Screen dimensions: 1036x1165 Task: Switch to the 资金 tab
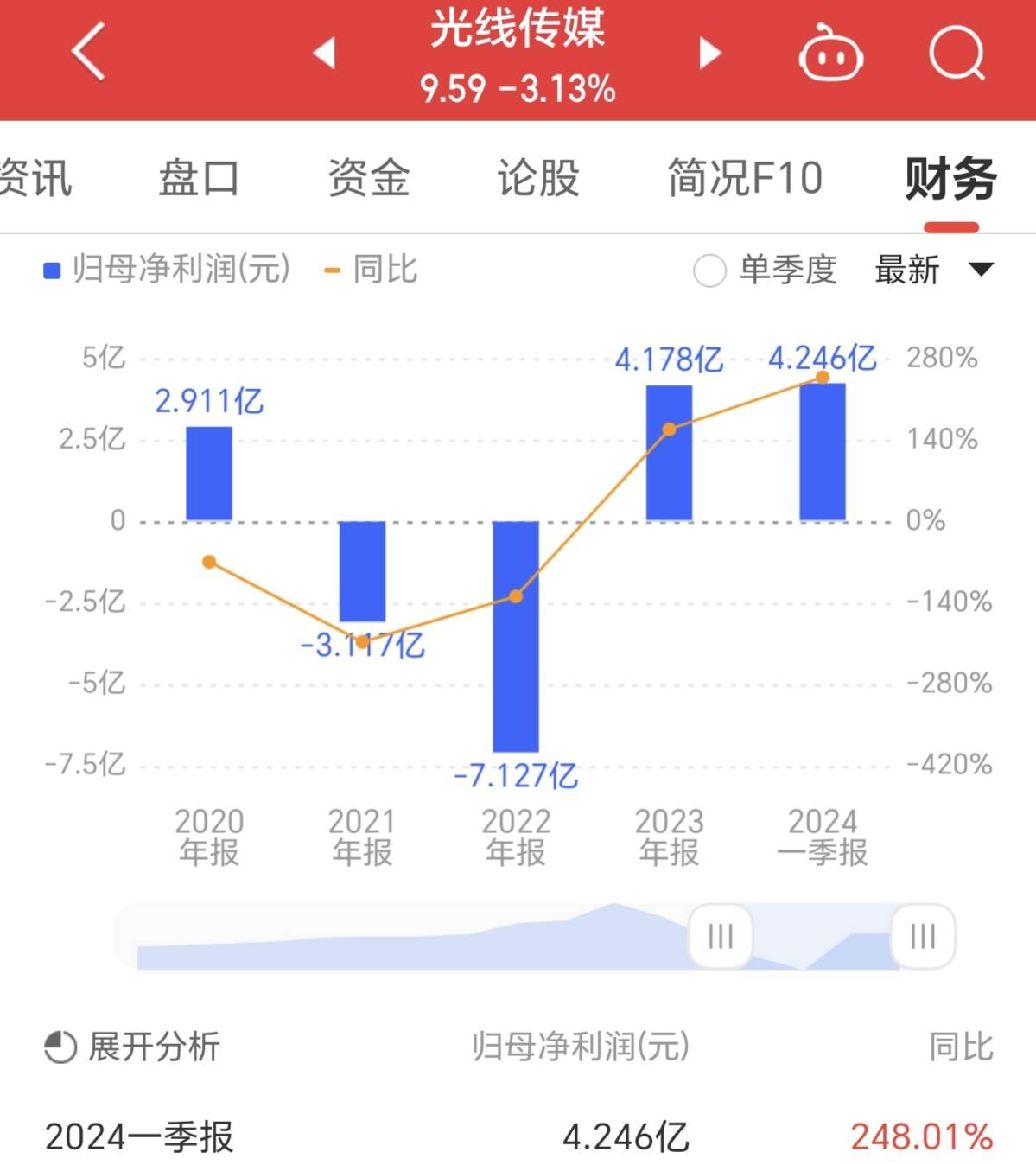click(368, 179)
